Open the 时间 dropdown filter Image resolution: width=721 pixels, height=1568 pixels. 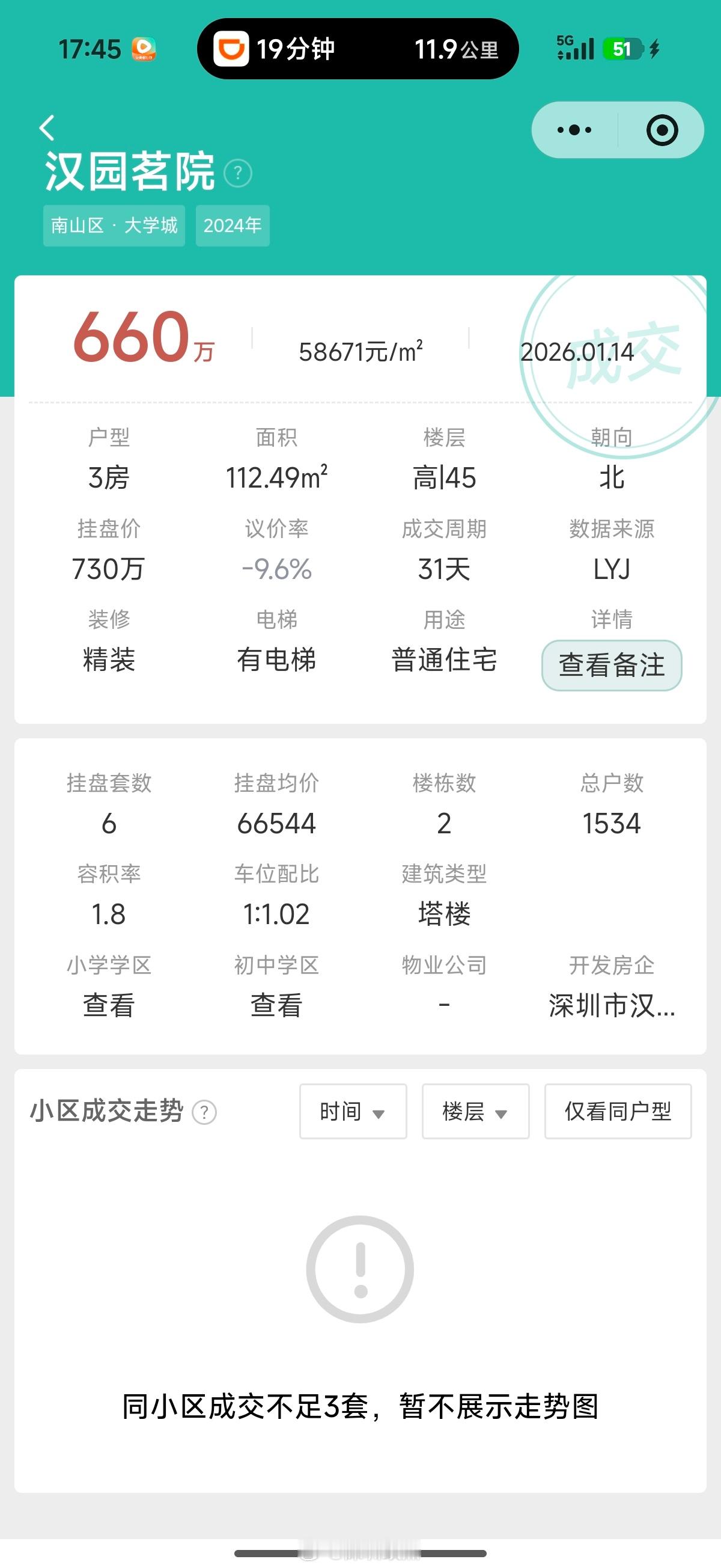coord(353,1112)
